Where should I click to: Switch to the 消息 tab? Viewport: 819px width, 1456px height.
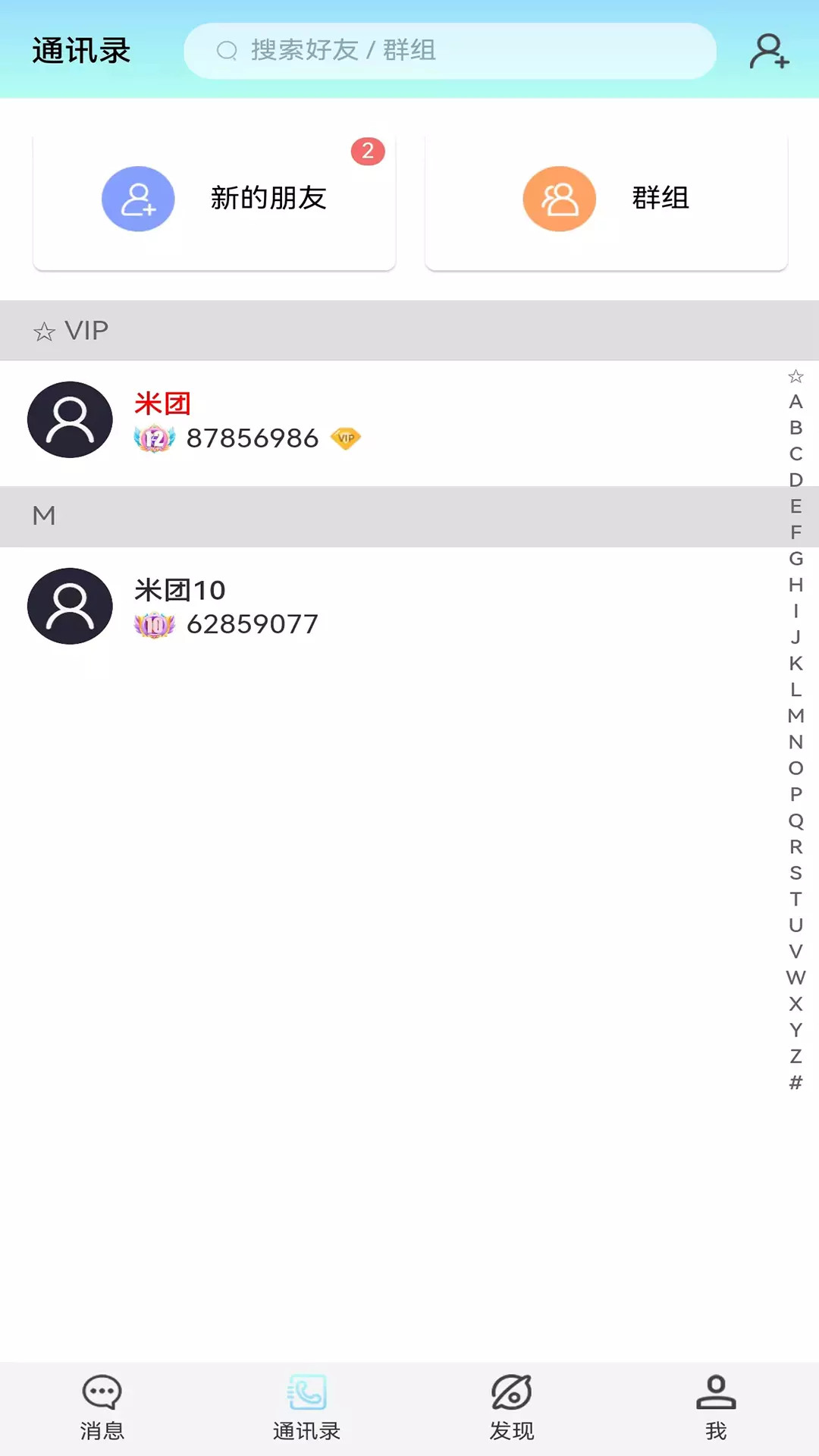click(102, 1408)
